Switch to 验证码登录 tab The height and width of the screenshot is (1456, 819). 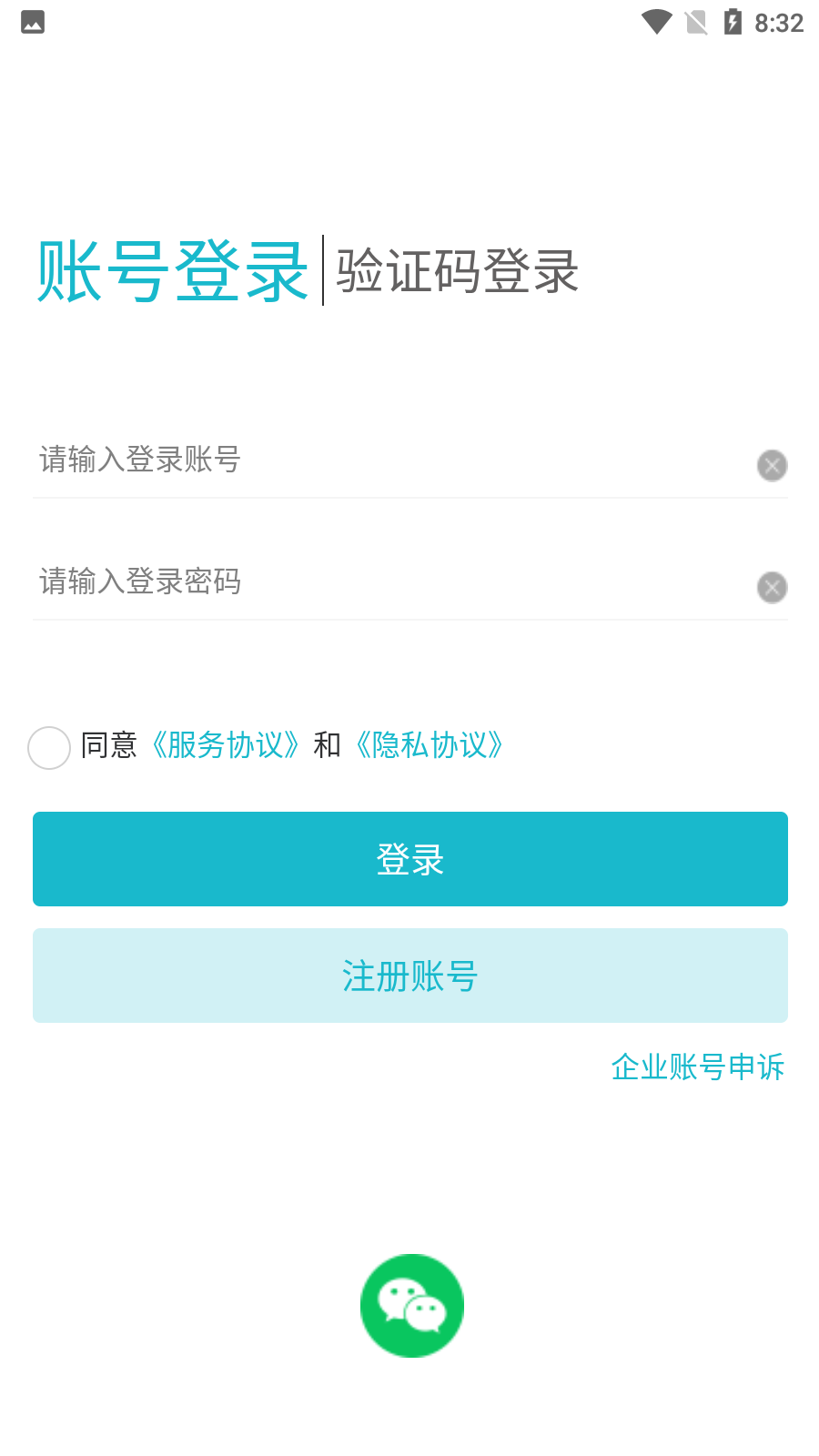click(458, 271)
